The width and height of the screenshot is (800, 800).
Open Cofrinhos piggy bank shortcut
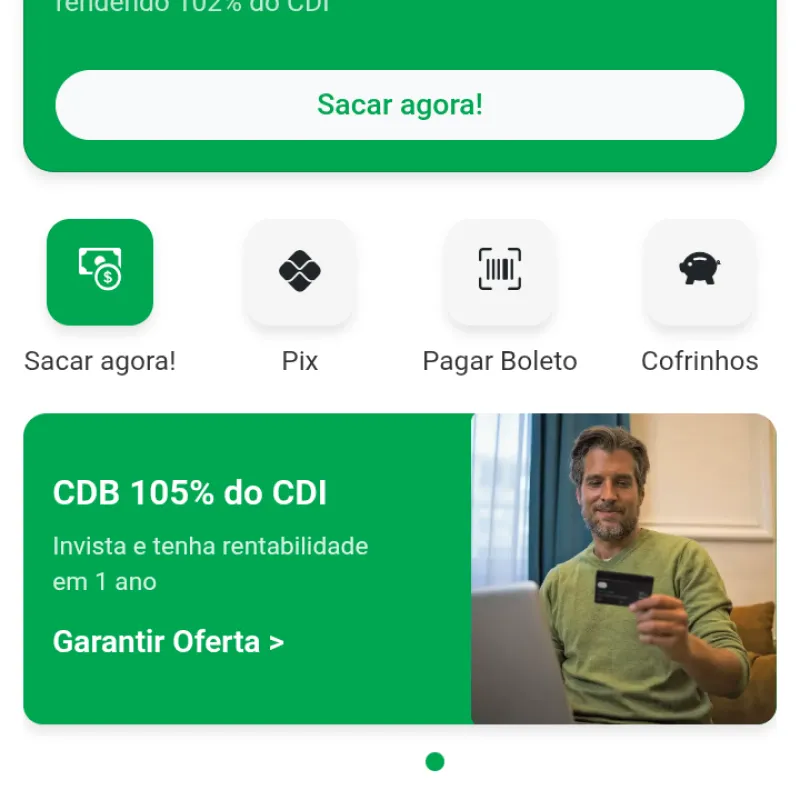(700, 272)
